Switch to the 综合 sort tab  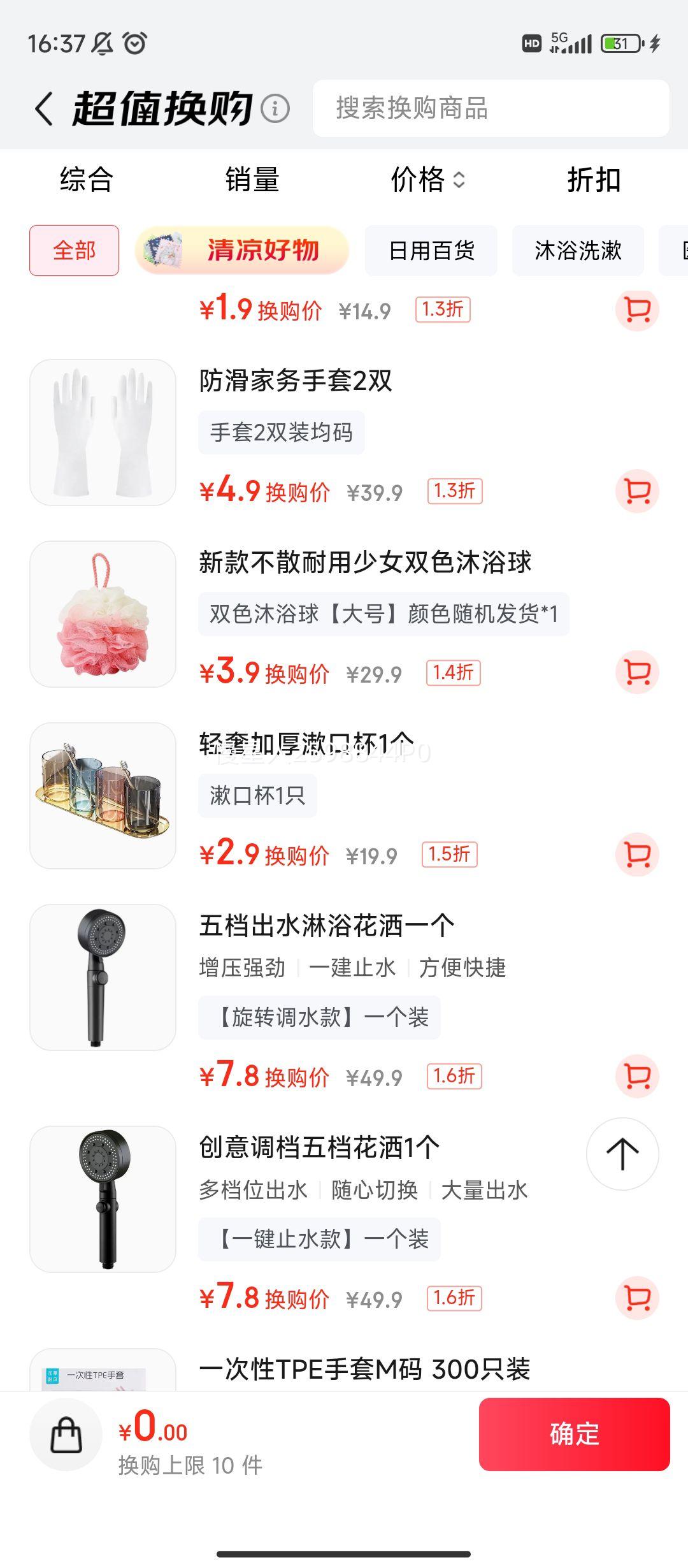coord(87,180)
